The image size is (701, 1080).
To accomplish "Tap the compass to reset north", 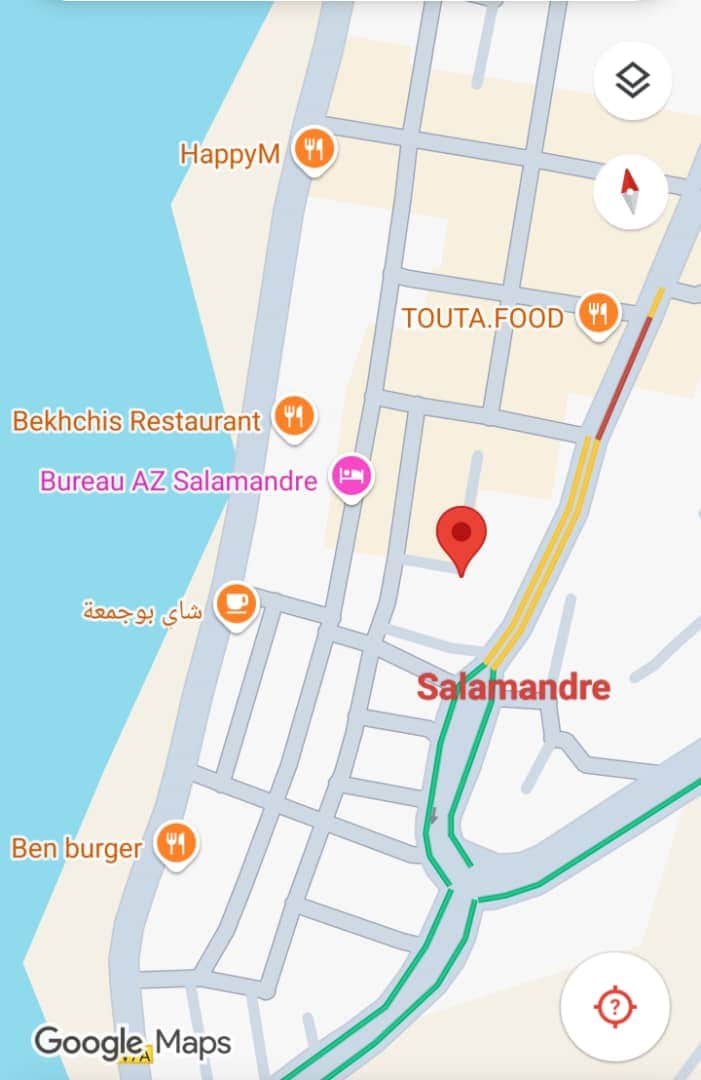I will pos(630,192).
